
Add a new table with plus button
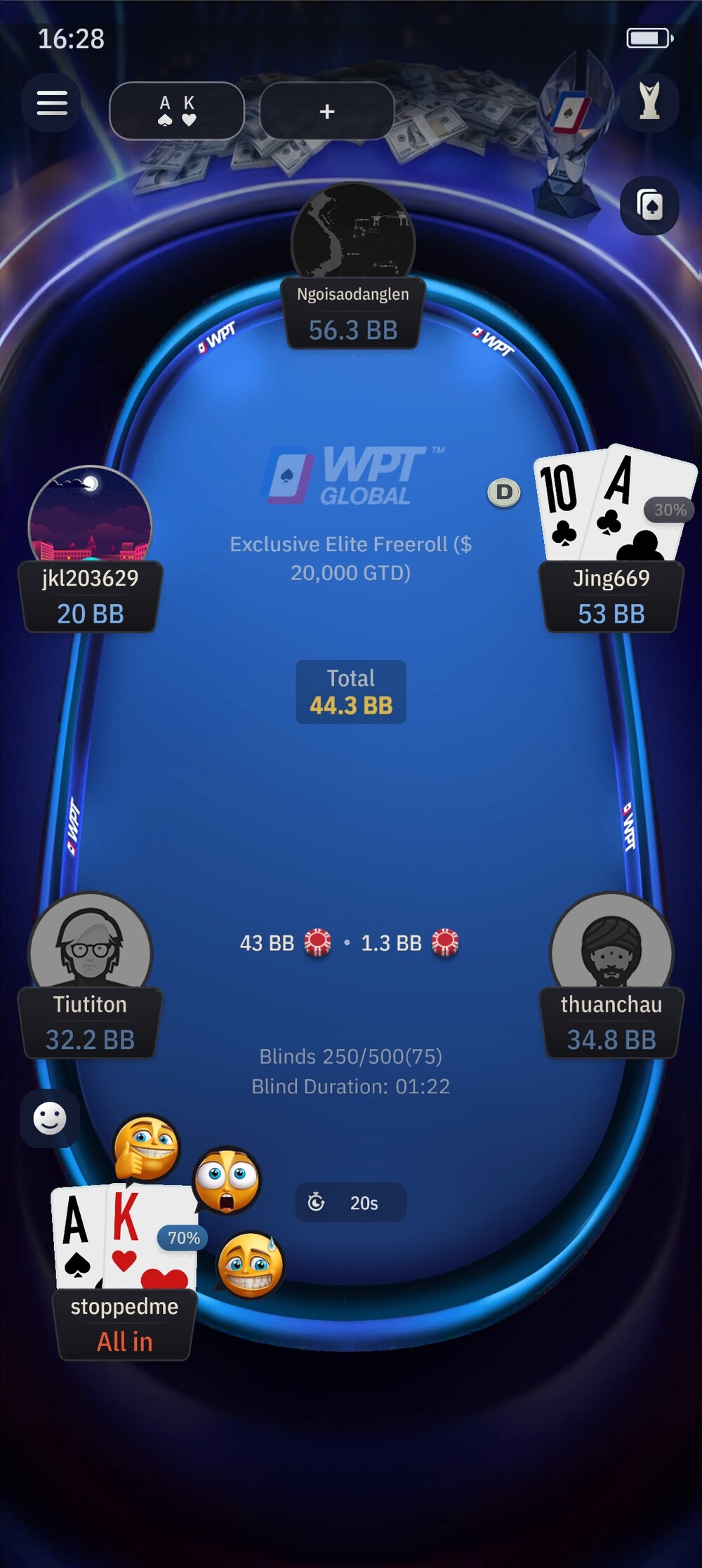[326, 111]
